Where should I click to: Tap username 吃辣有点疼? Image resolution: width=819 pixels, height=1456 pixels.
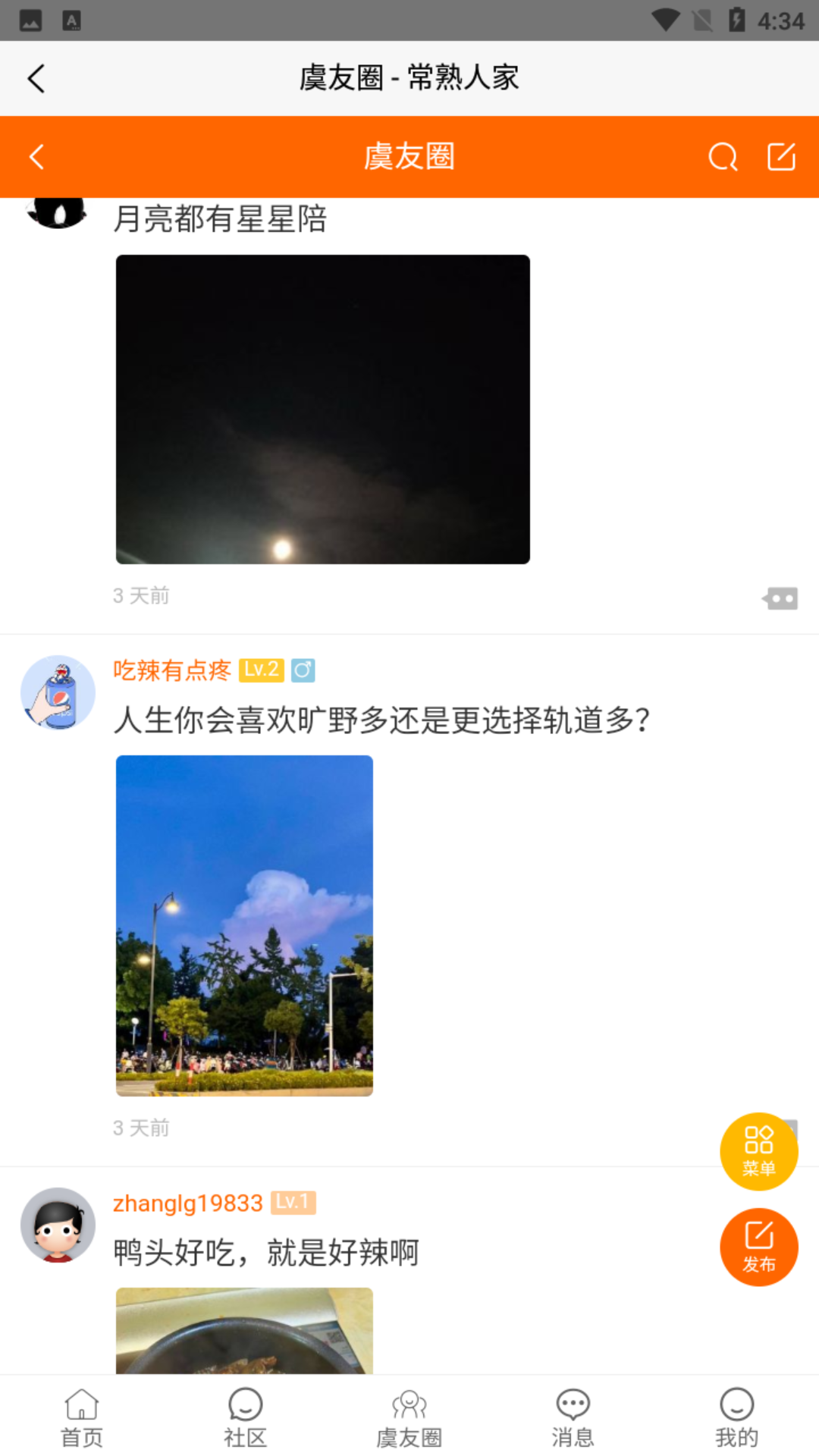172,670
